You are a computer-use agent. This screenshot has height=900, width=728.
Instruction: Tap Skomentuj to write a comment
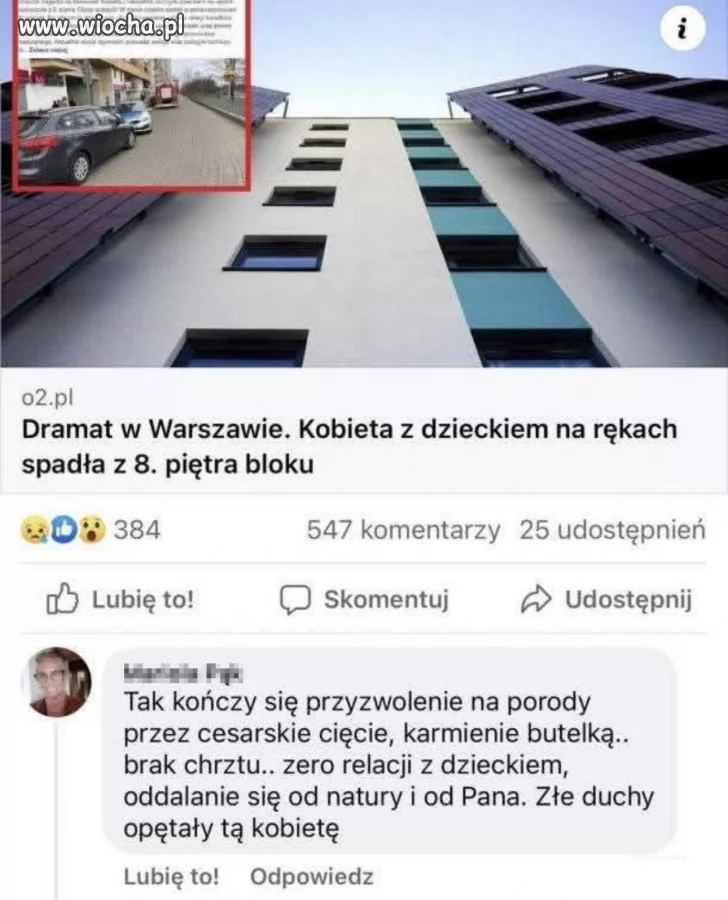point(364,599)
